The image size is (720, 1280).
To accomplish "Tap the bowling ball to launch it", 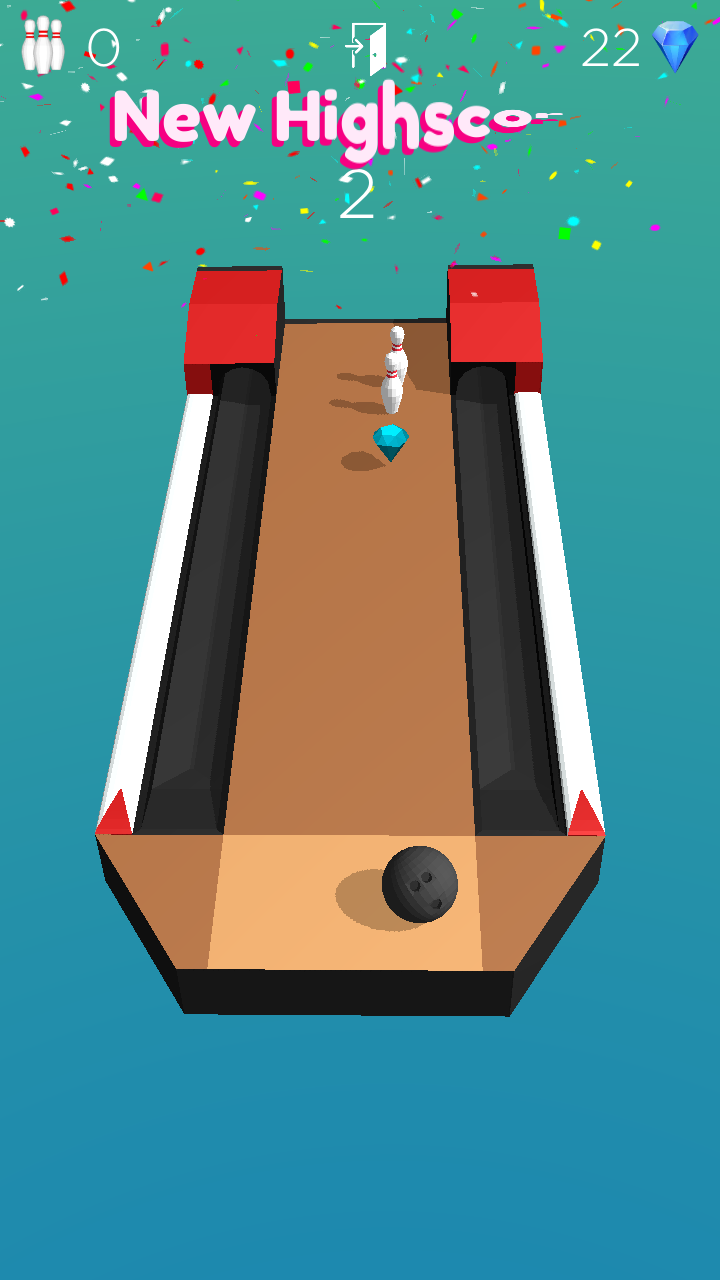I will (419, 884).
